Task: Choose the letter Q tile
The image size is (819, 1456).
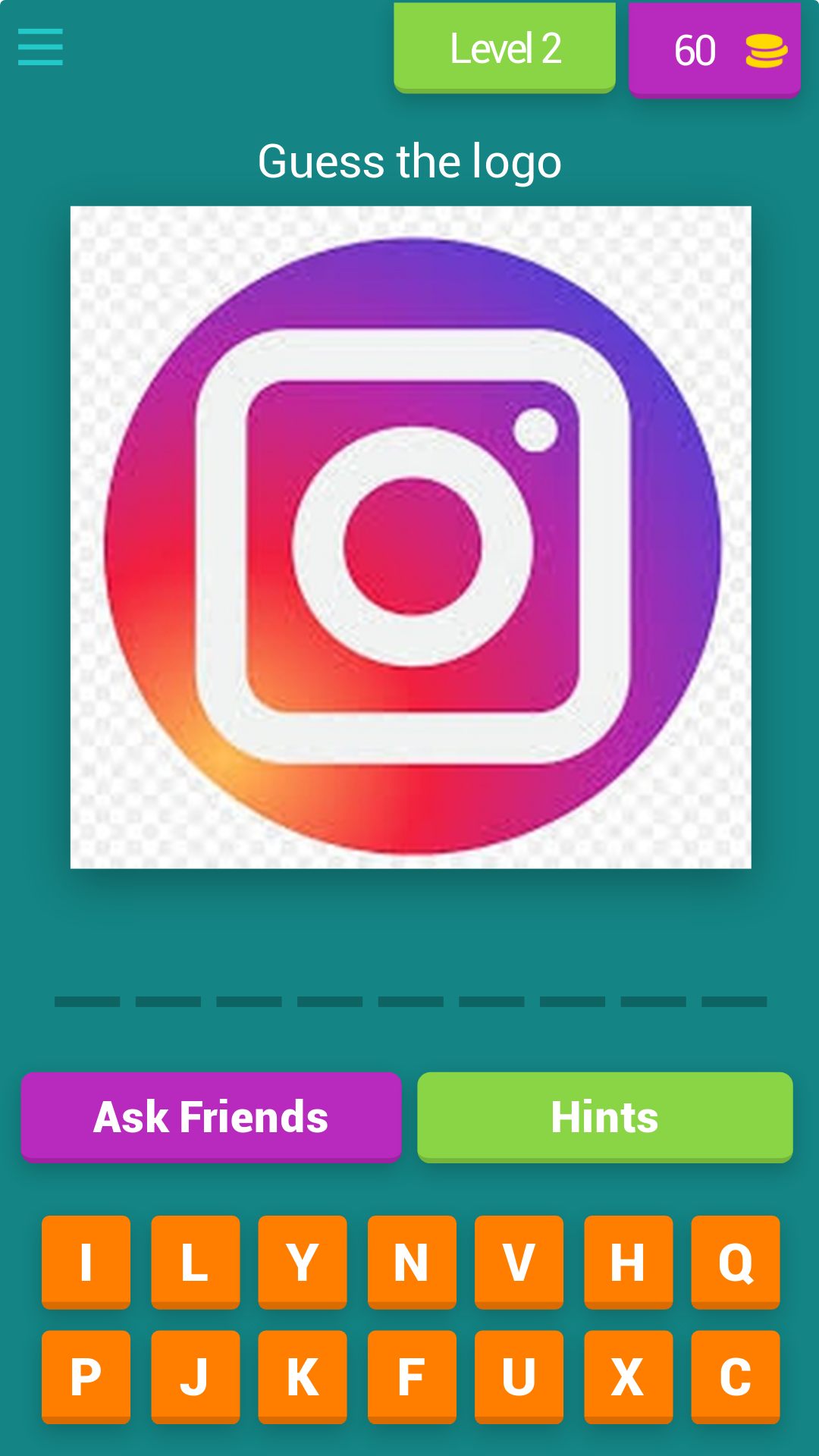Action: point(736,1262)
